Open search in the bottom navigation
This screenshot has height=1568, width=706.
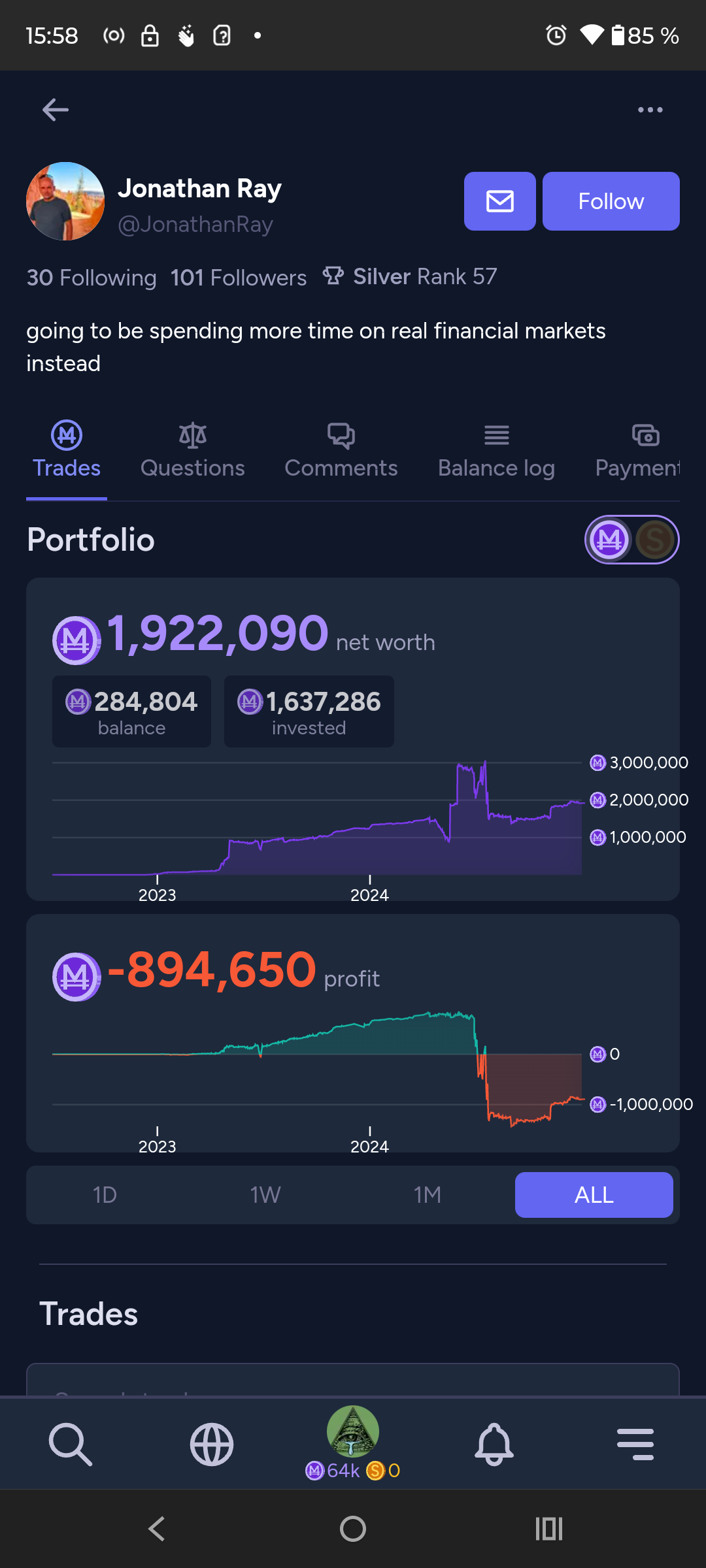click(71, 1444)
